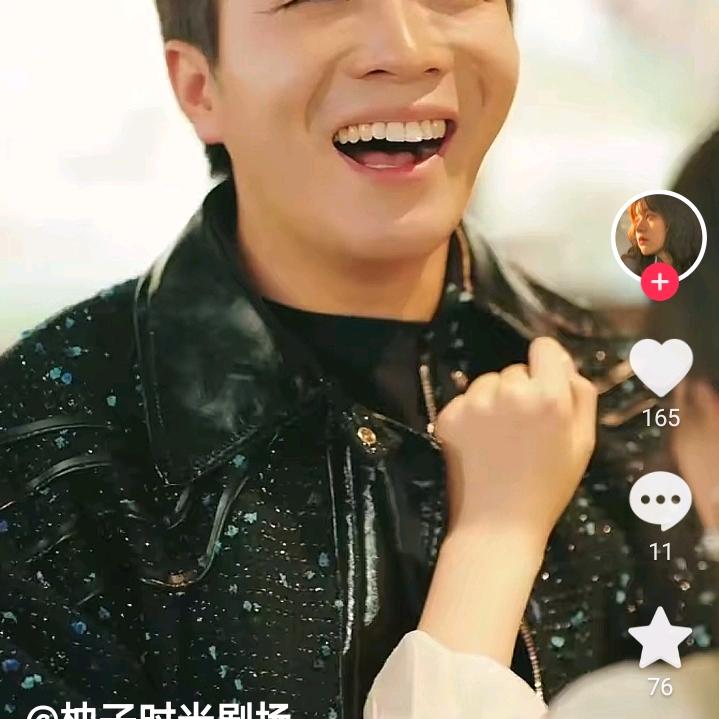Add this video to favorites star
The image size is (719, 719).
(x=660, y=639)
